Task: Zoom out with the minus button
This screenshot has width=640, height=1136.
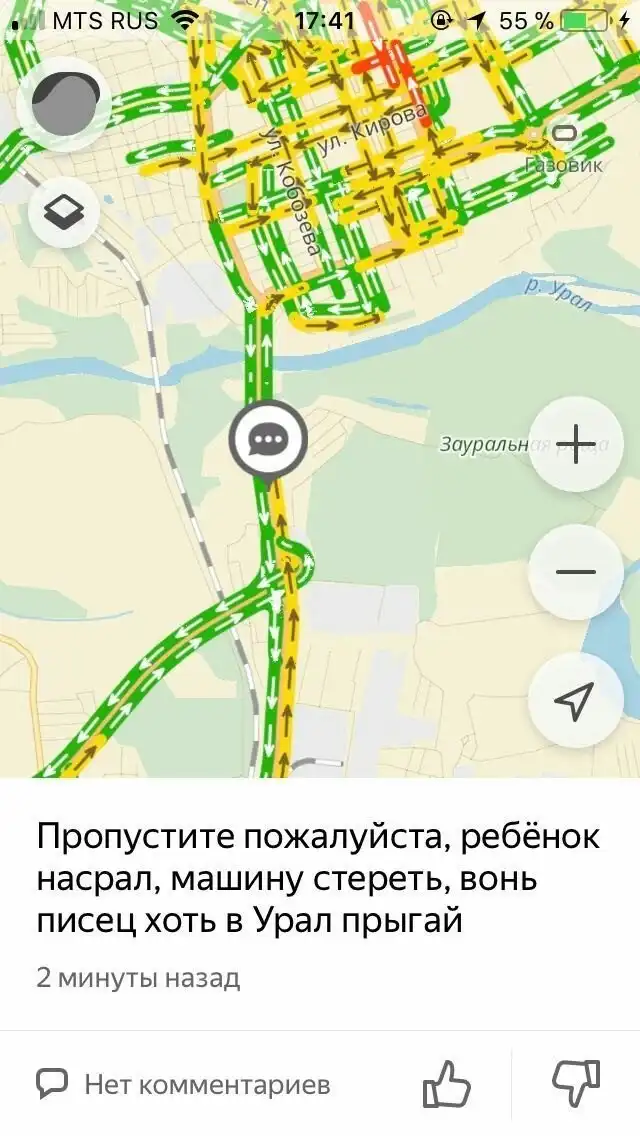Action: point(576,573)
